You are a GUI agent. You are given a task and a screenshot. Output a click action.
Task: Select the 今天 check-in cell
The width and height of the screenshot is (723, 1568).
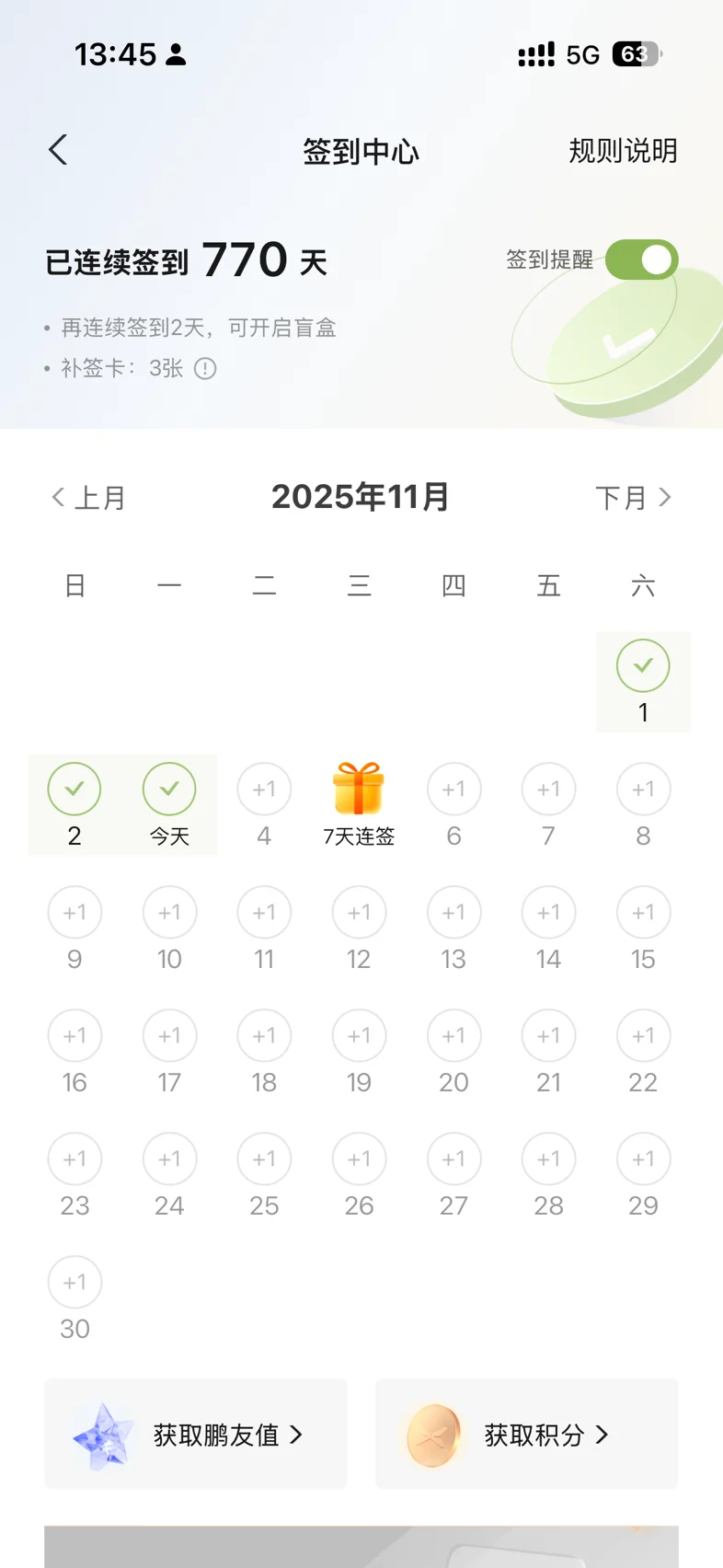coord(169,802)
